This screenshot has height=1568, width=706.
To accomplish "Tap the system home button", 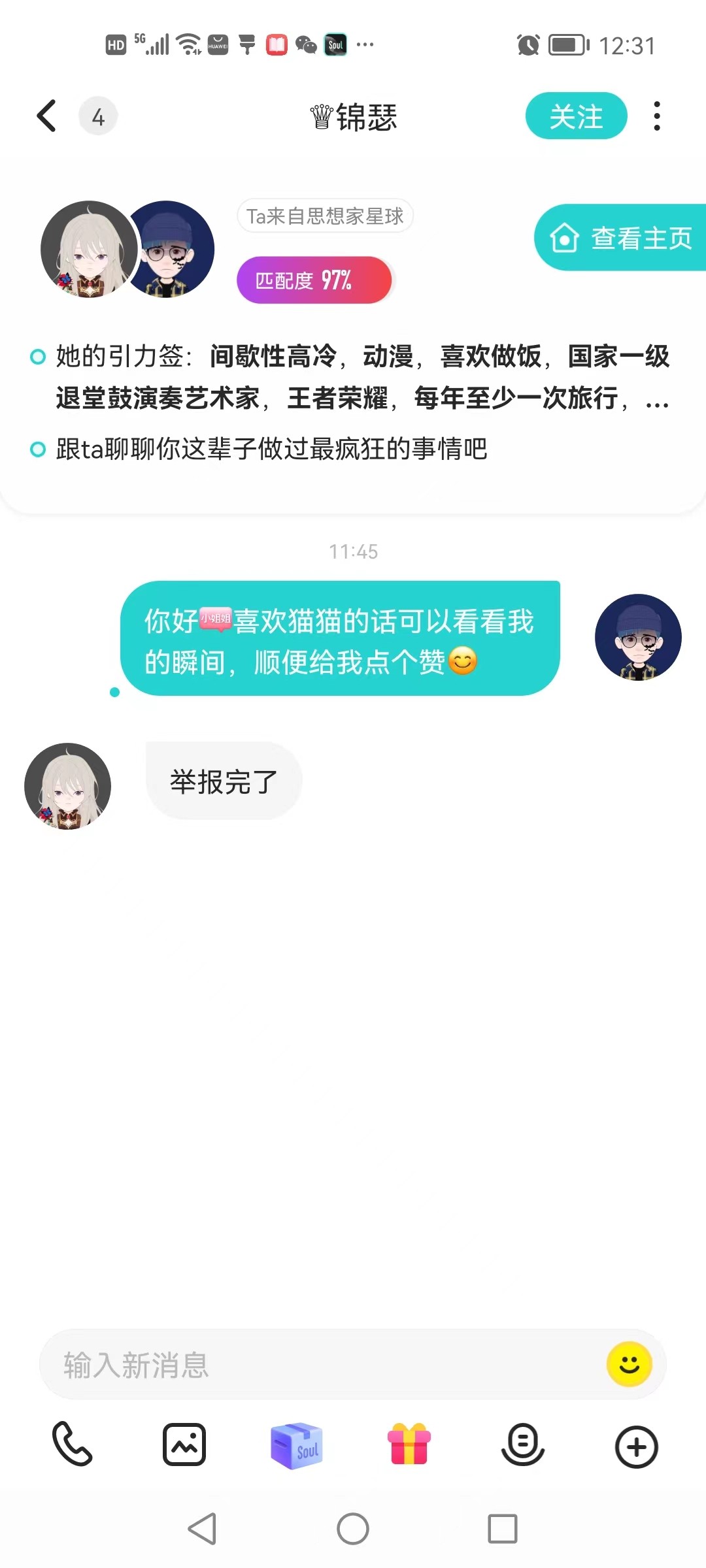I will (353, 1529).
